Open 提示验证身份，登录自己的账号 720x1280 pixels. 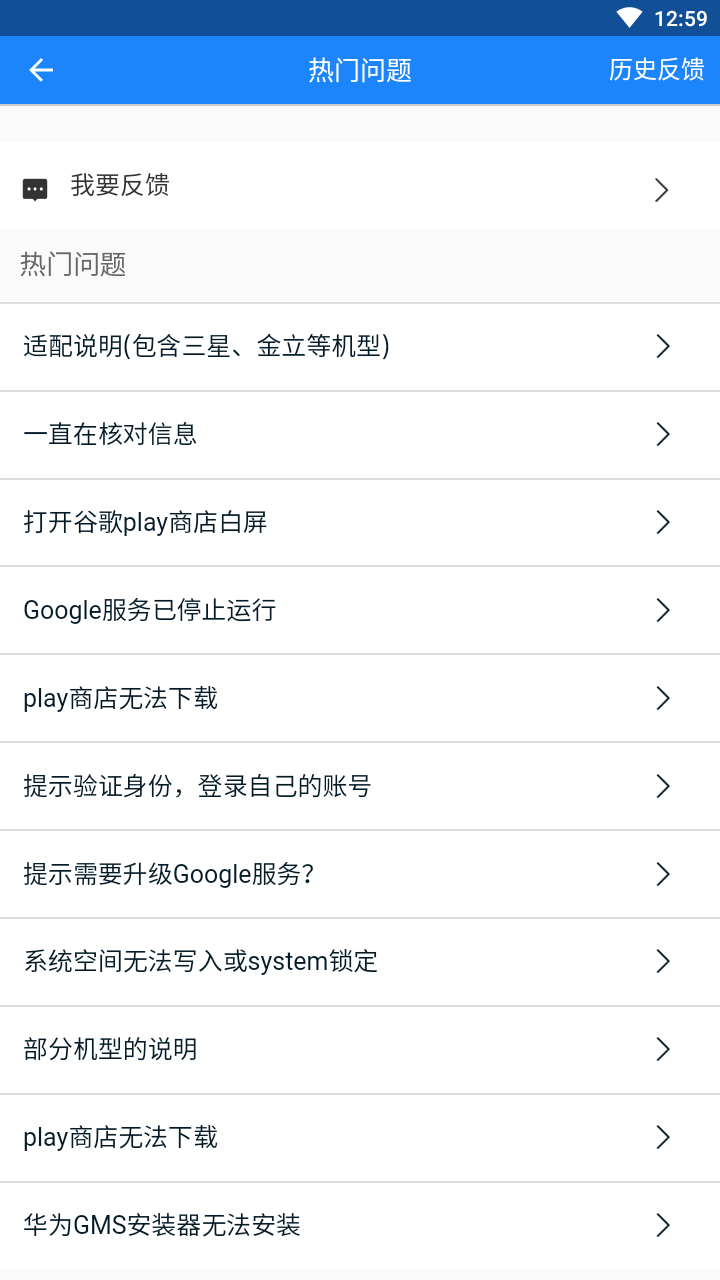(360, 787)
